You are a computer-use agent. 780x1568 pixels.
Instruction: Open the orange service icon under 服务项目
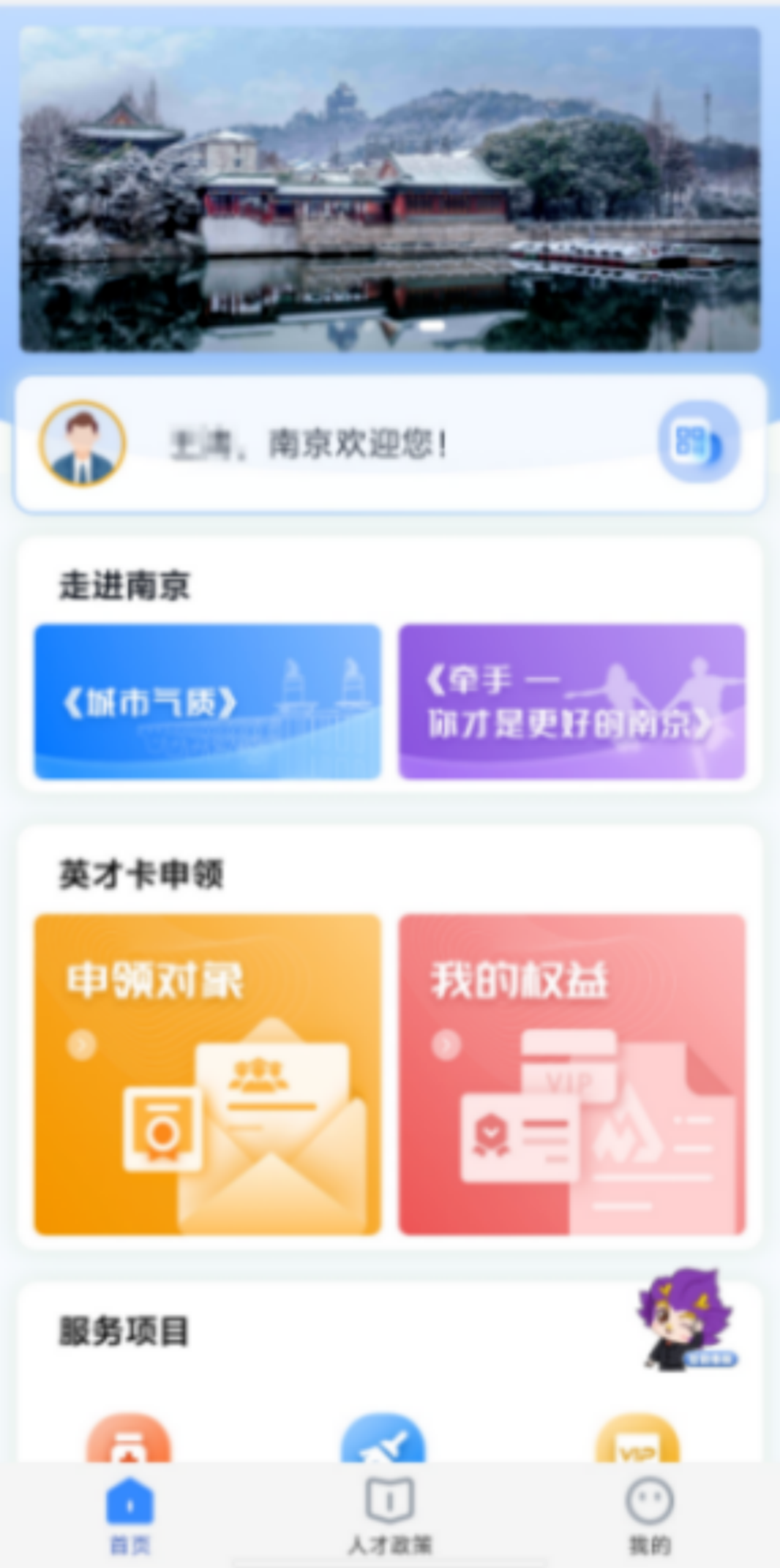point(129,1441)
